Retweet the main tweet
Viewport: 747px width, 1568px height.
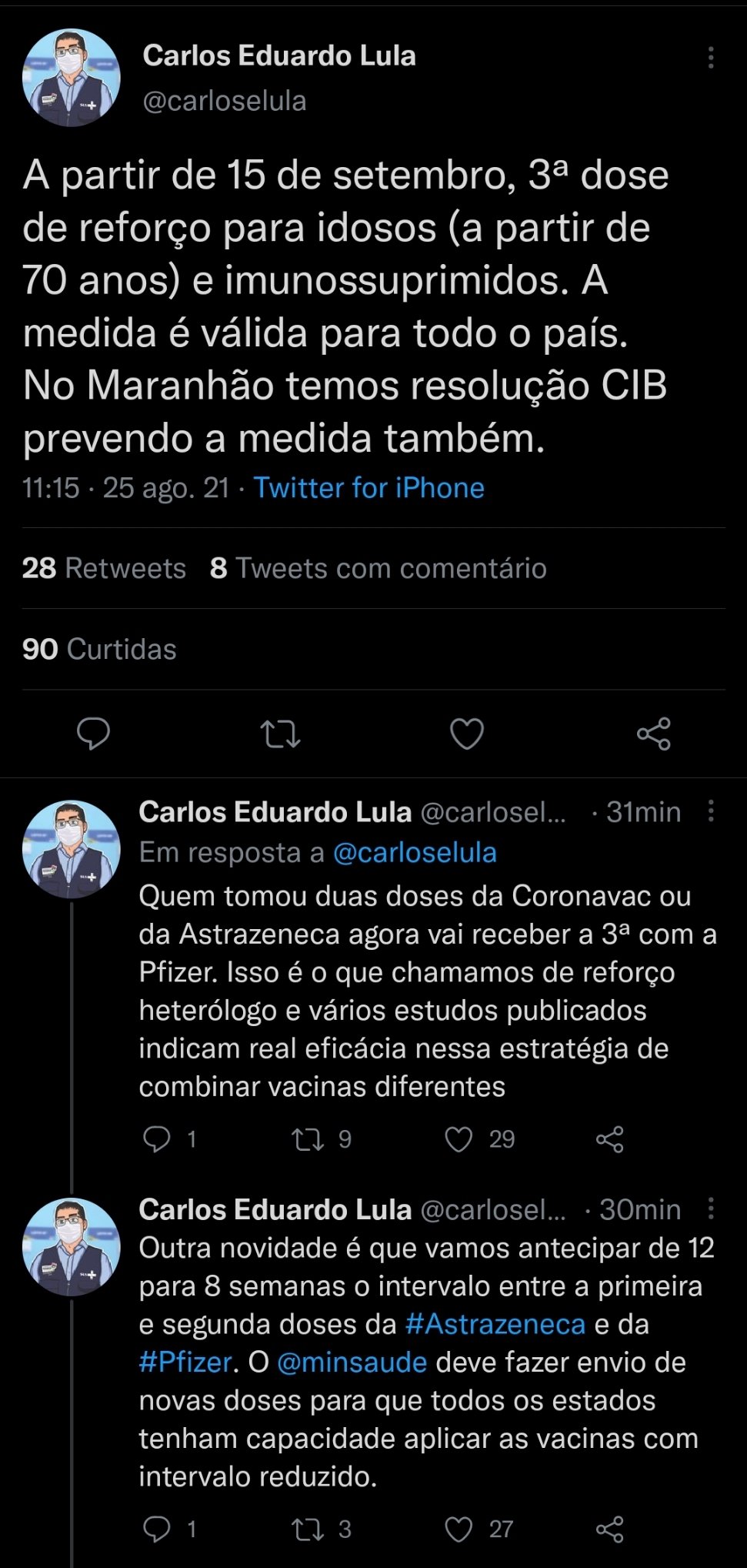[280, 734]
